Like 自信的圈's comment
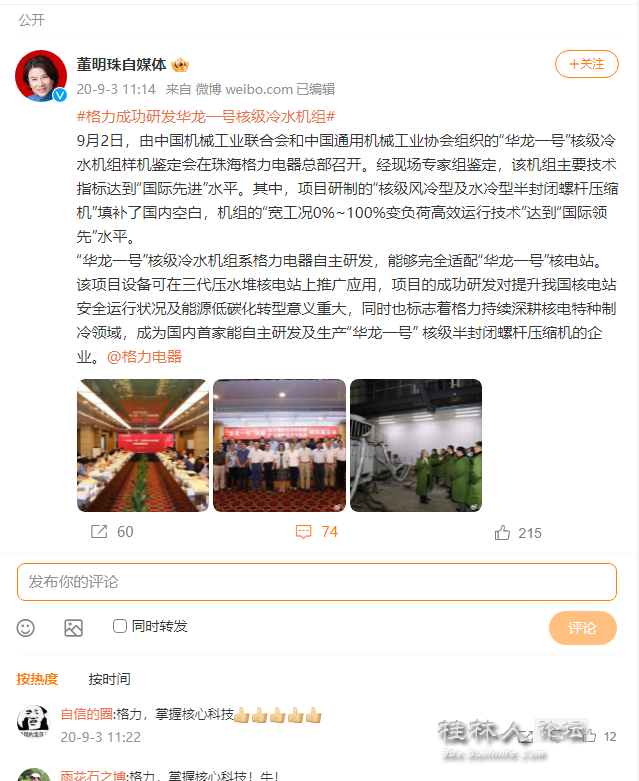The image size is (639, 781). click(x=590, y=736)
